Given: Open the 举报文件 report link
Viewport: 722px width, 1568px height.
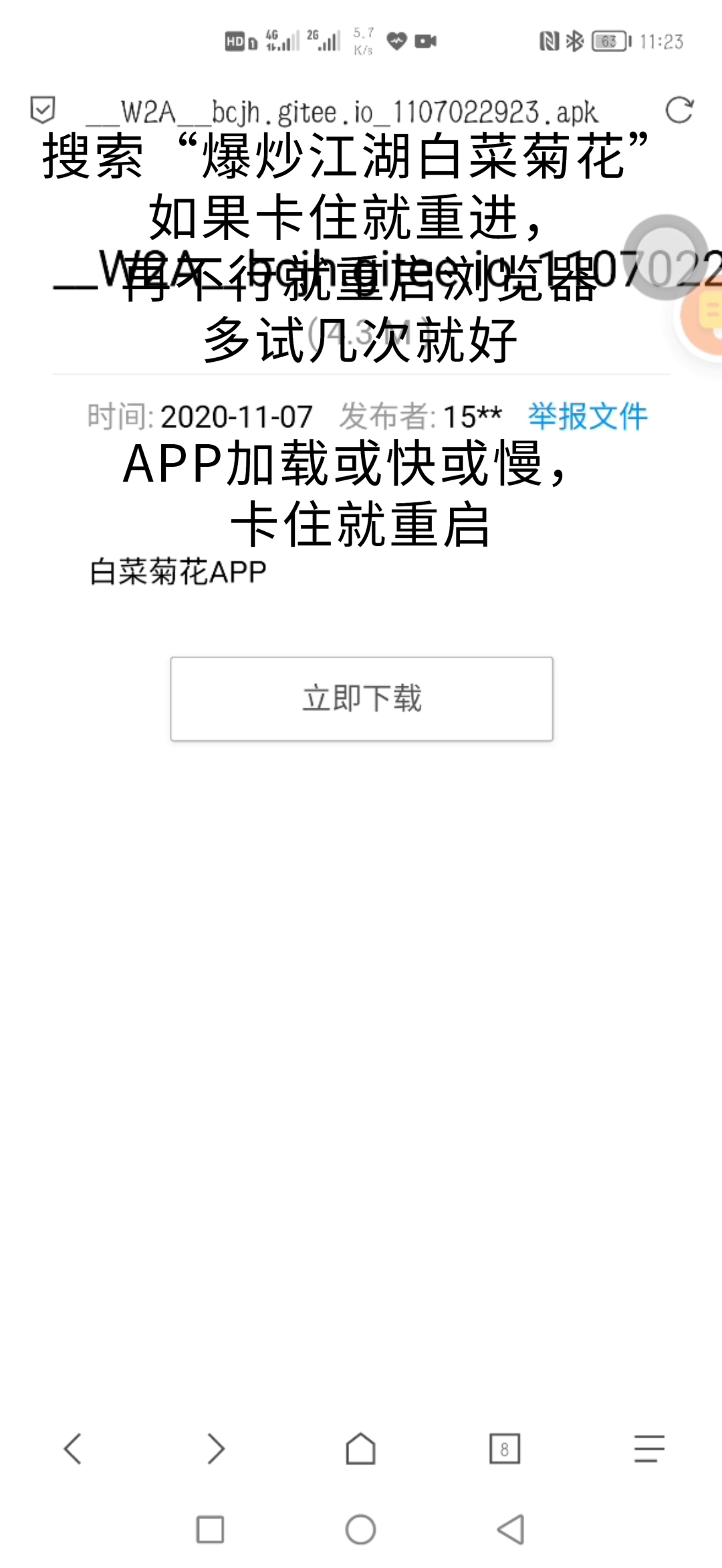Looking at the screenshot, I should (x=588, y=417).
